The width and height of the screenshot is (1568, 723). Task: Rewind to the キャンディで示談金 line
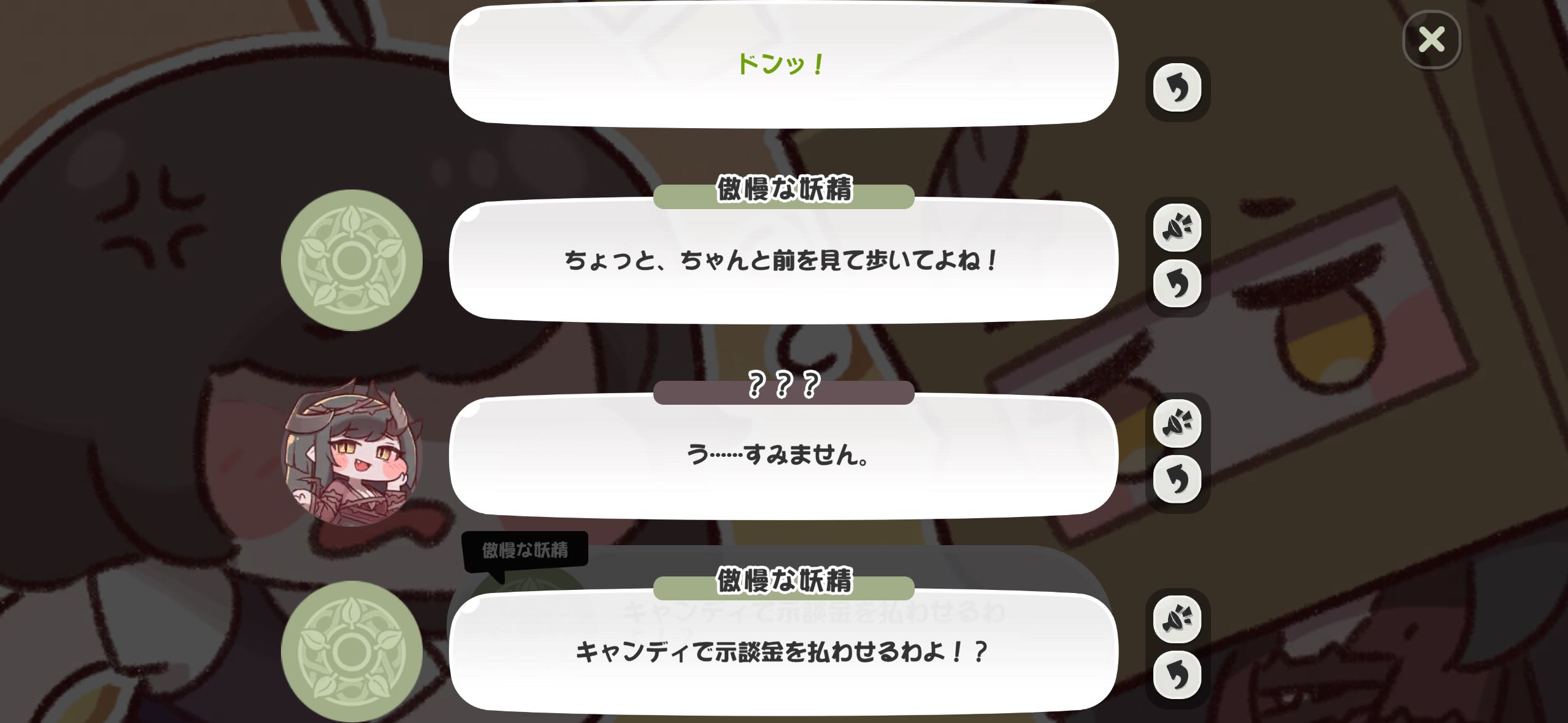[1177, 675]
